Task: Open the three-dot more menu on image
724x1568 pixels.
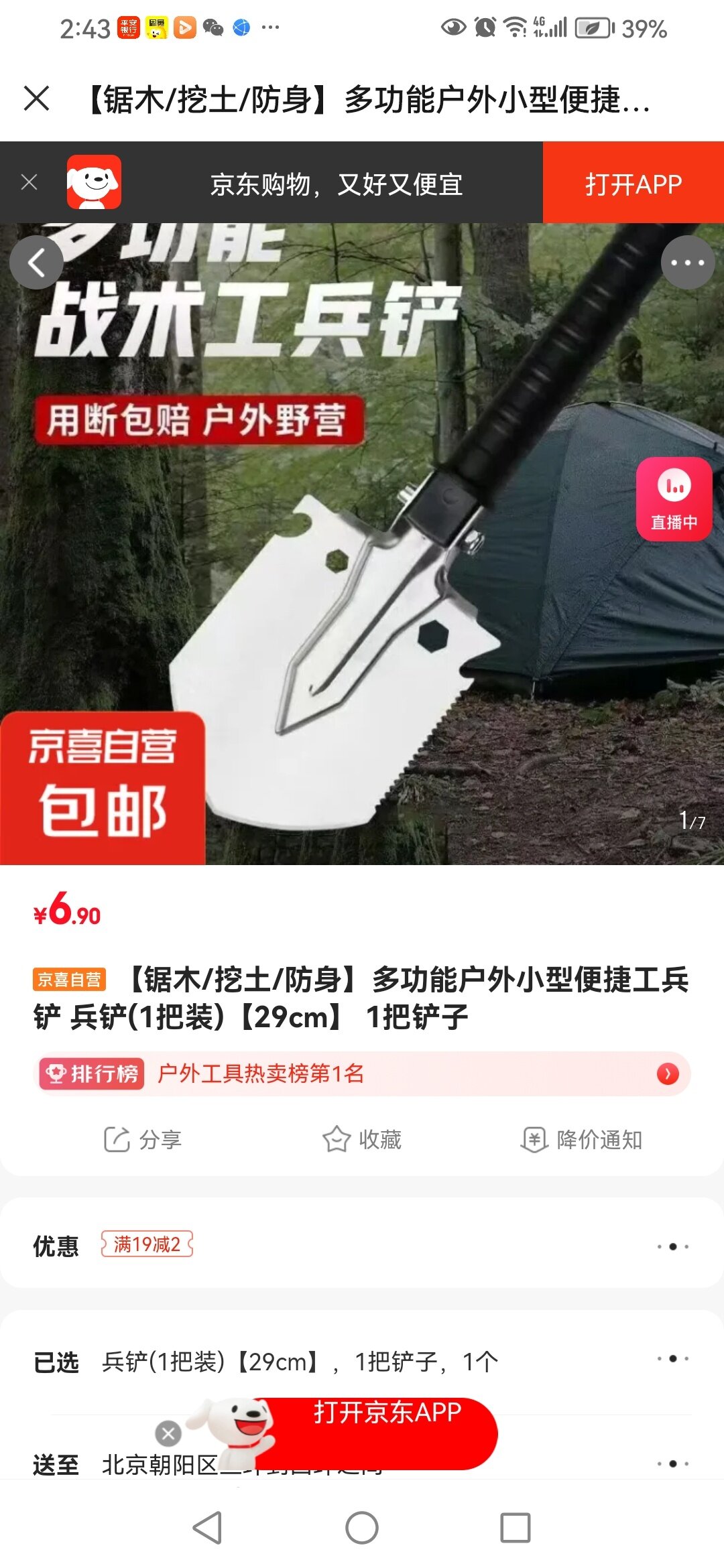Action: click(x=688, y=263)
